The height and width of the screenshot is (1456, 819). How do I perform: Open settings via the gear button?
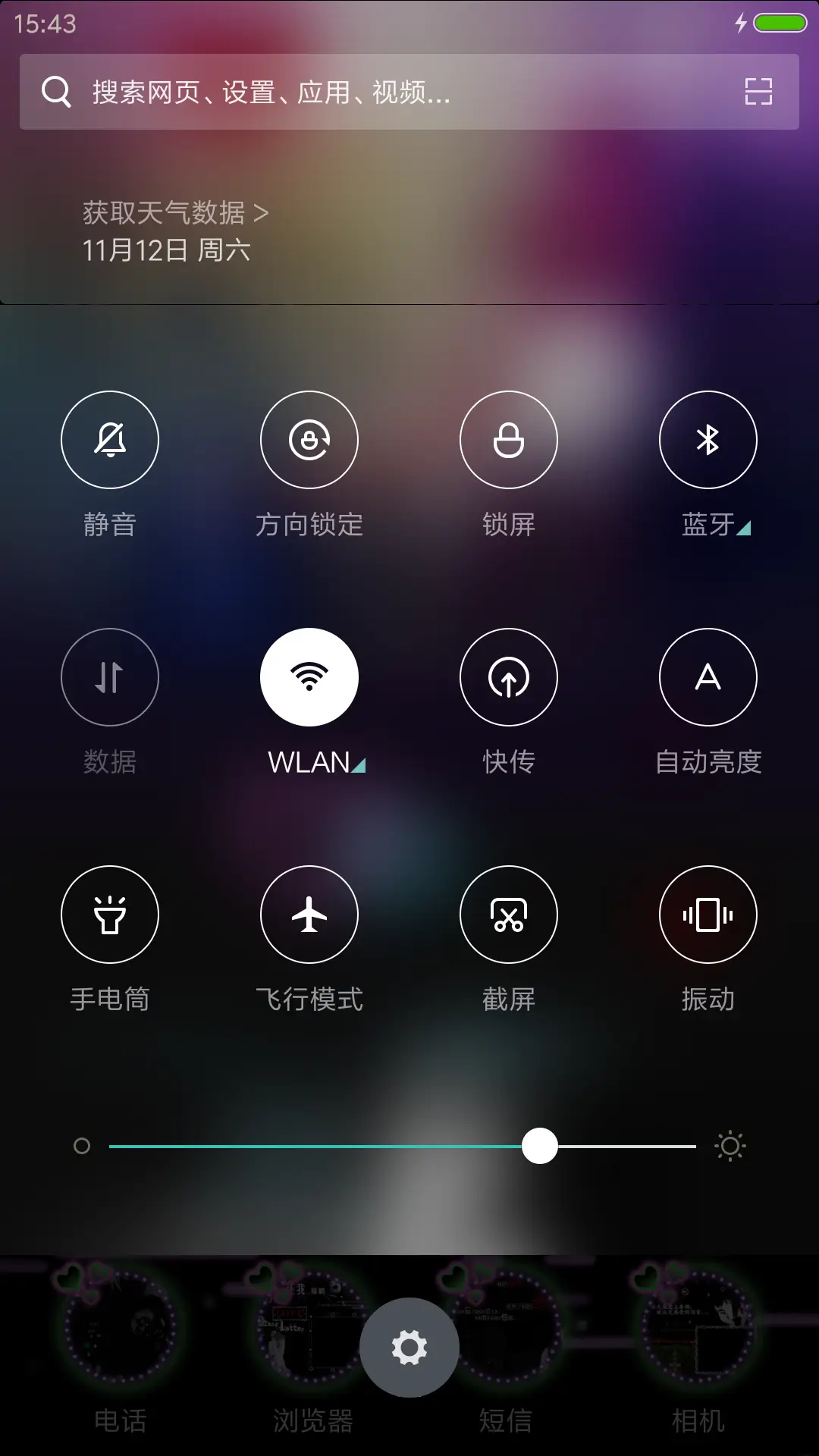409,1348
